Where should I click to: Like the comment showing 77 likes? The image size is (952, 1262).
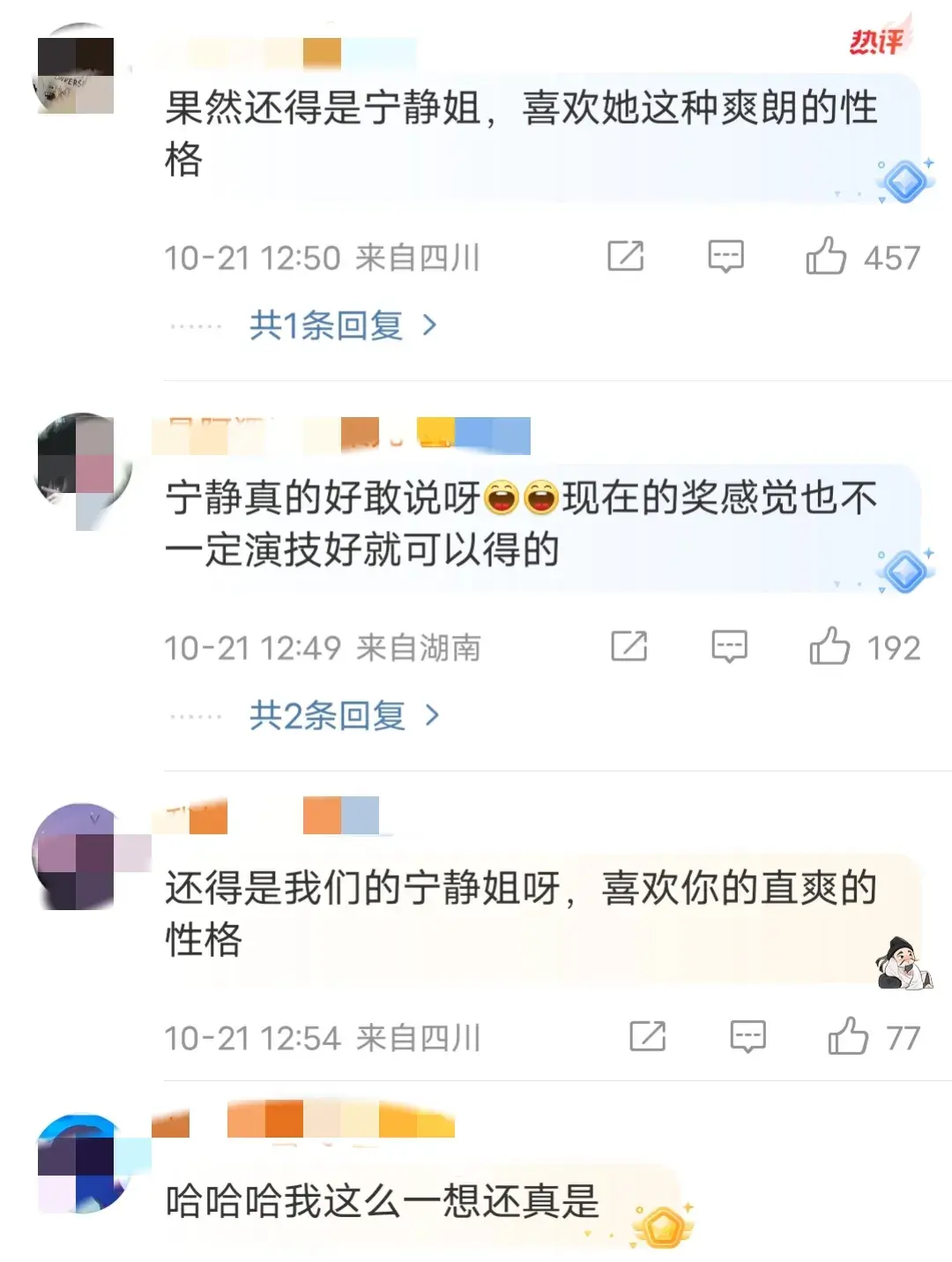(850, 1034)
